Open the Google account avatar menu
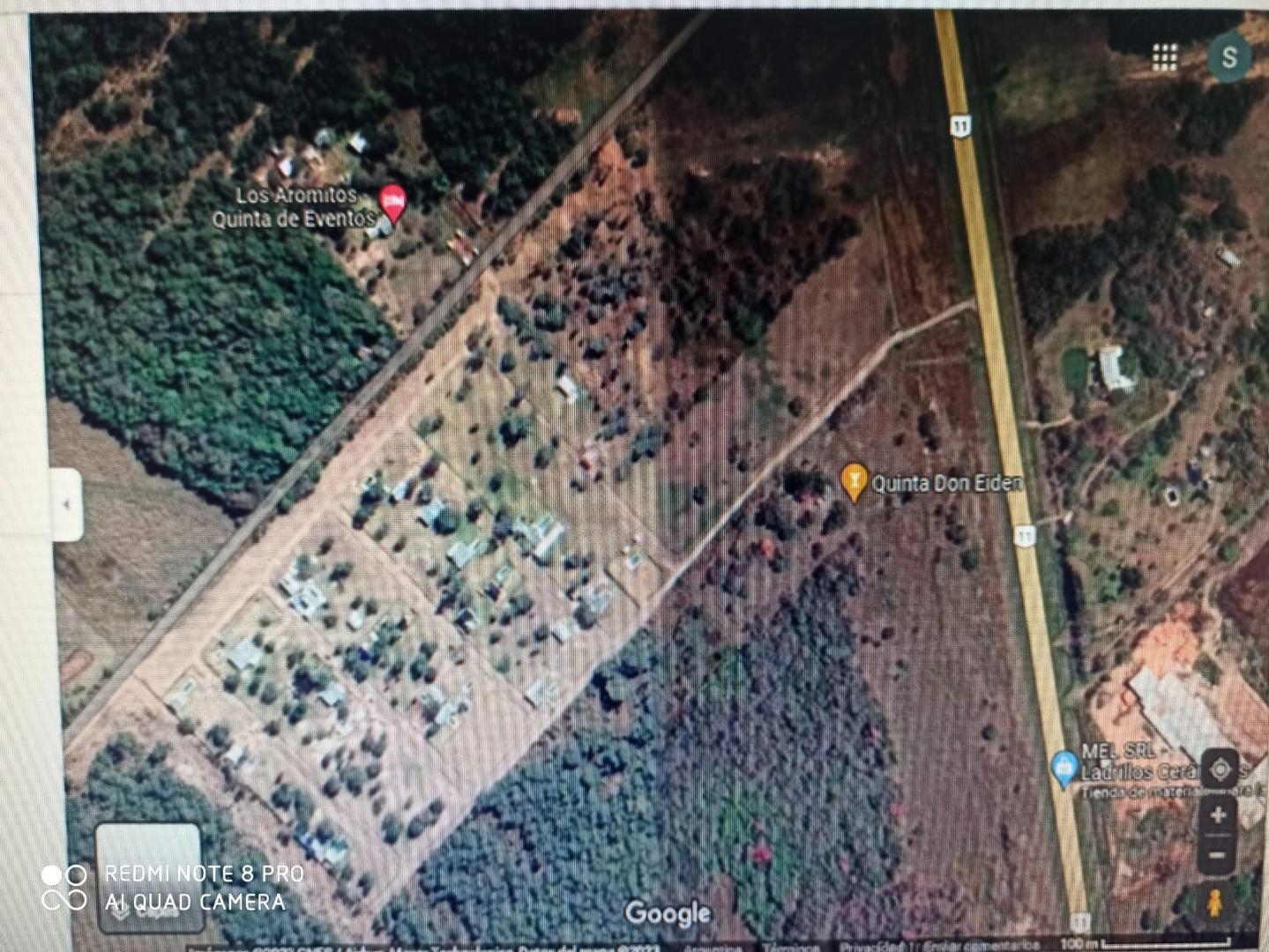This screenshot has width=1269, height=952. coord(1229,57)
